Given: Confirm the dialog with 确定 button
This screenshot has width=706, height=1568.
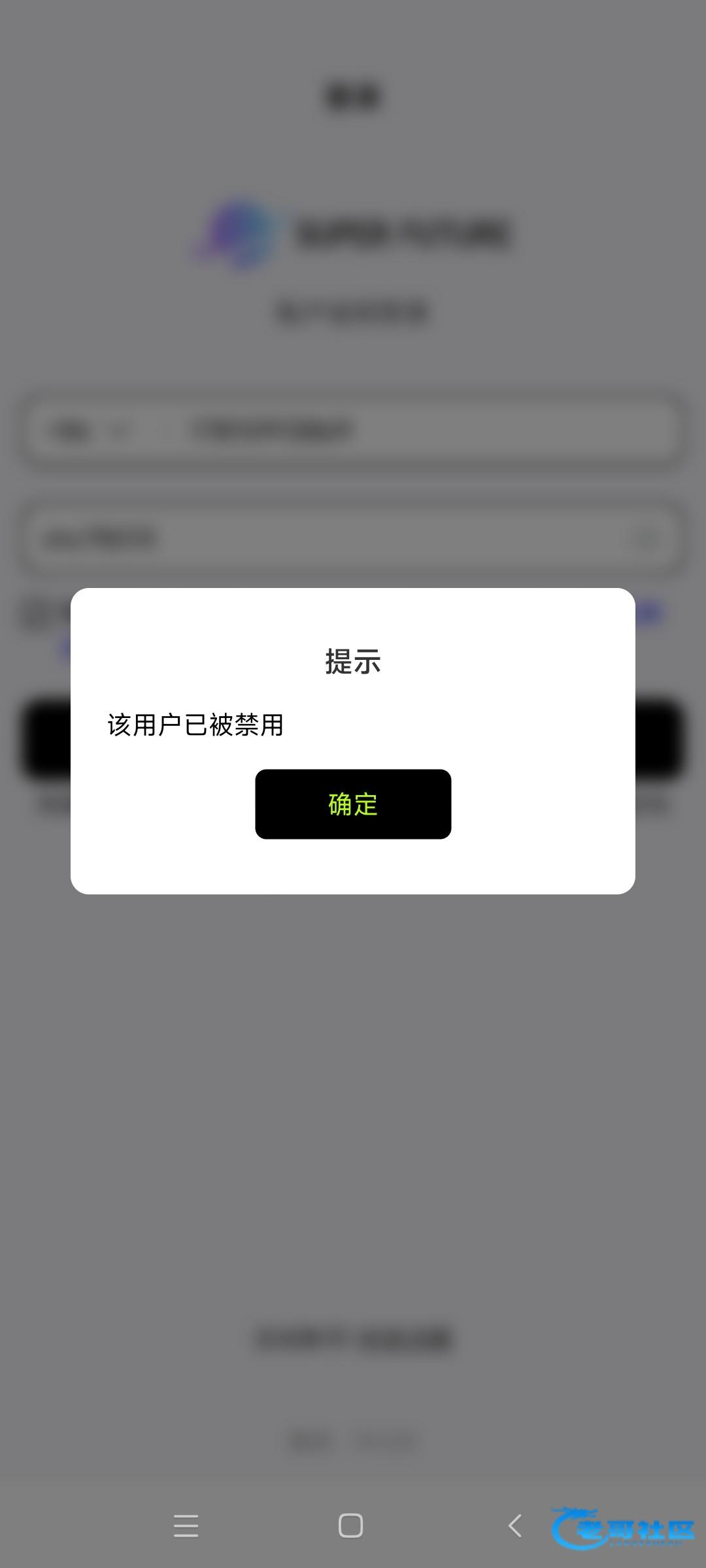Looking at the screenshot, I should (x=353, y=804).
